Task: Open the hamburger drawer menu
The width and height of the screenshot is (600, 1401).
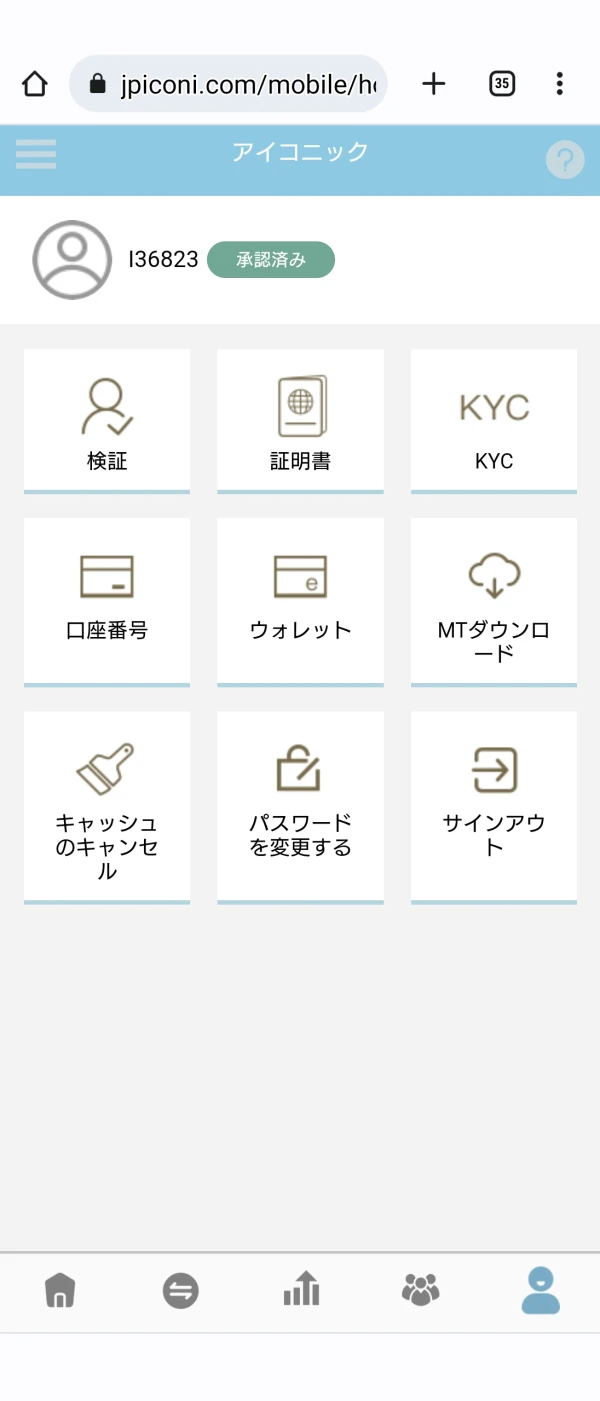Action: [36, 154]
